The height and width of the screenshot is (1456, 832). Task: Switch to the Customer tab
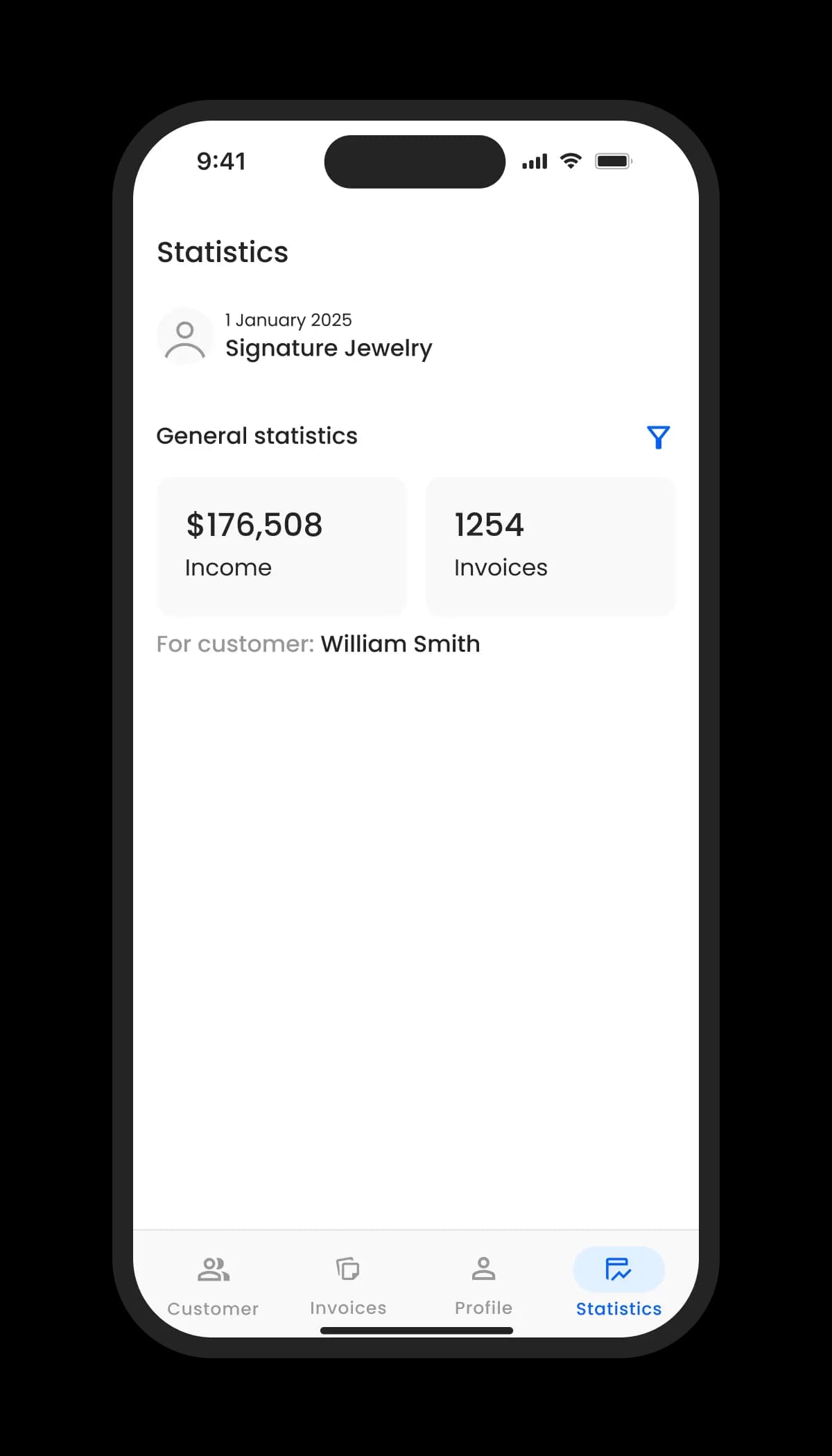pyautogui.click(x=213, y=1285)
